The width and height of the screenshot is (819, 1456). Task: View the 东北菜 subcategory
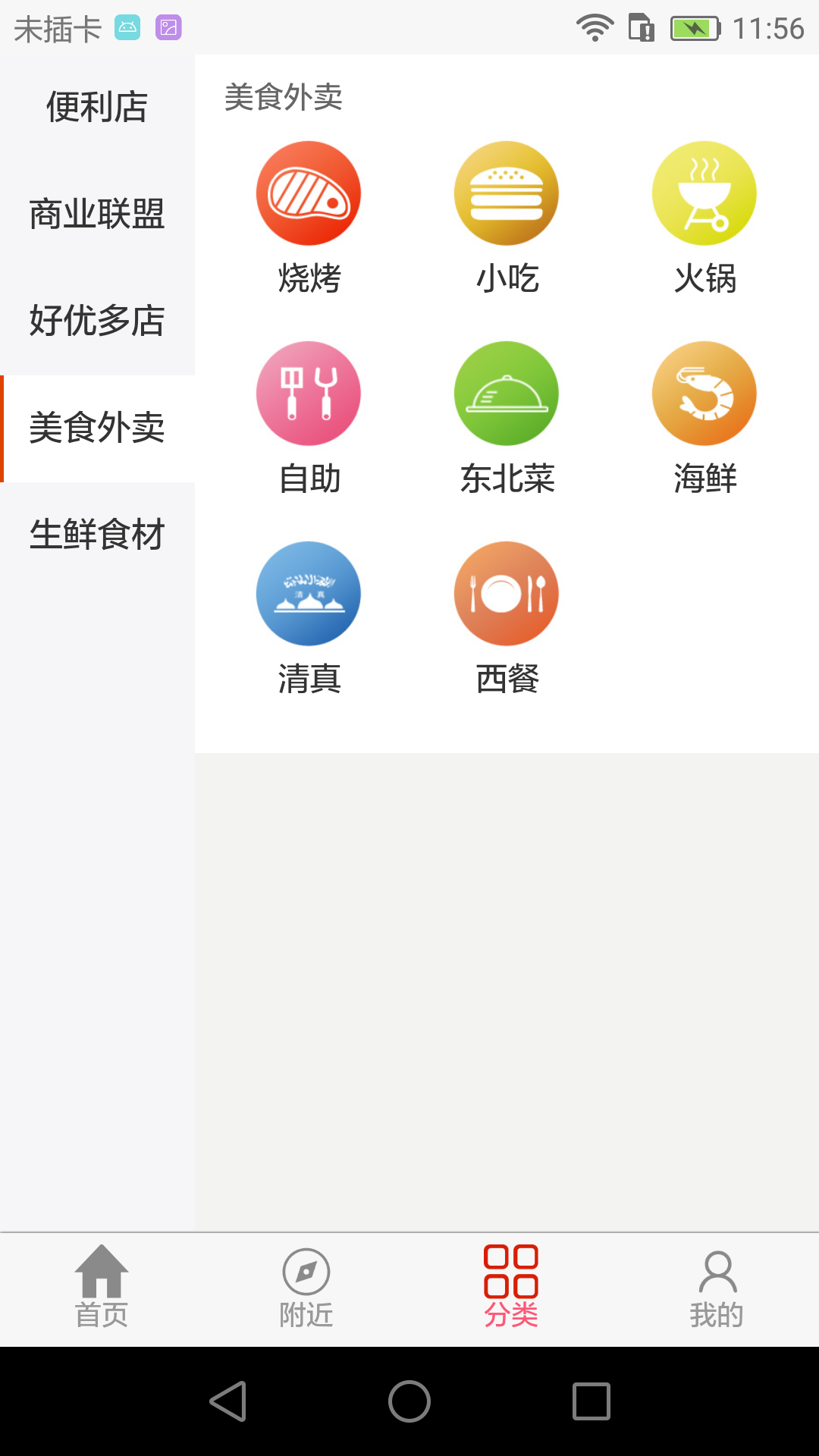pyautogui.click(x=507, y=419)
